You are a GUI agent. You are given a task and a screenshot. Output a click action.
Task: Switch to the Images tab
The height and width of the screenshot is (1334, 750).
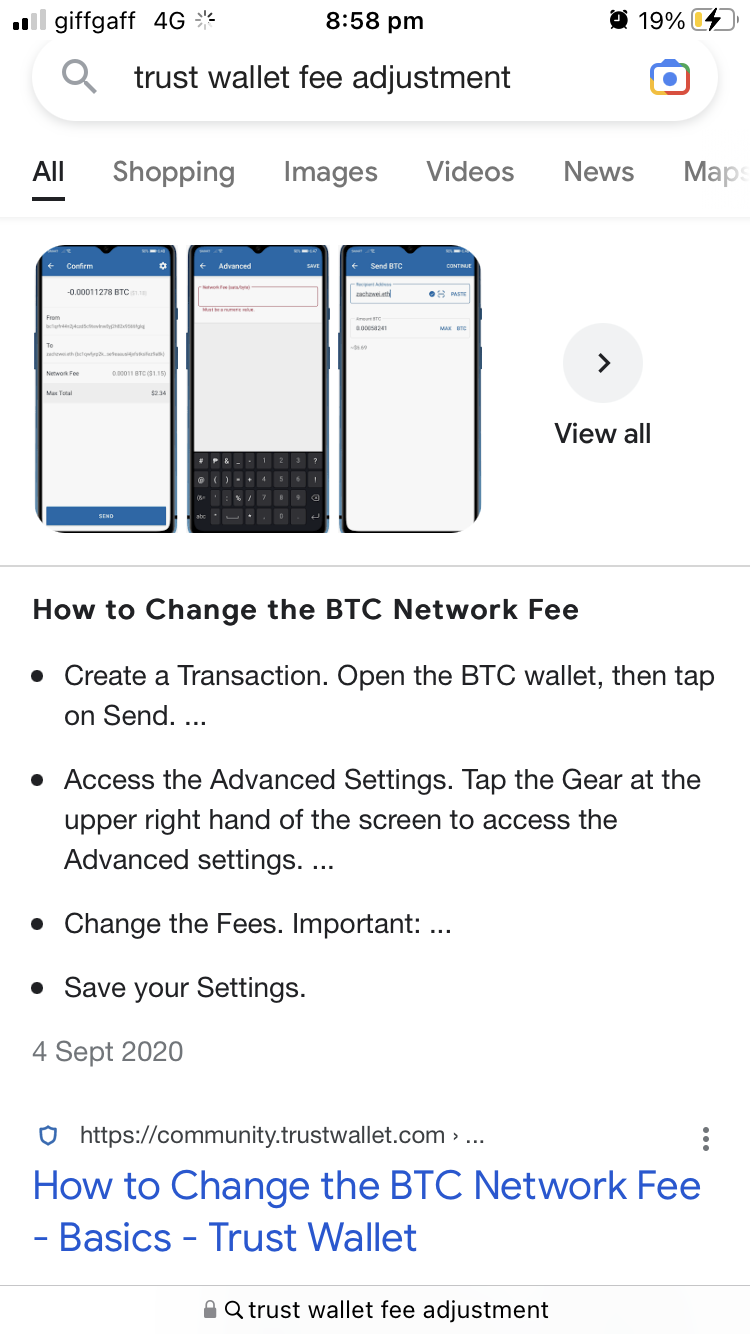tap(330, 172)
